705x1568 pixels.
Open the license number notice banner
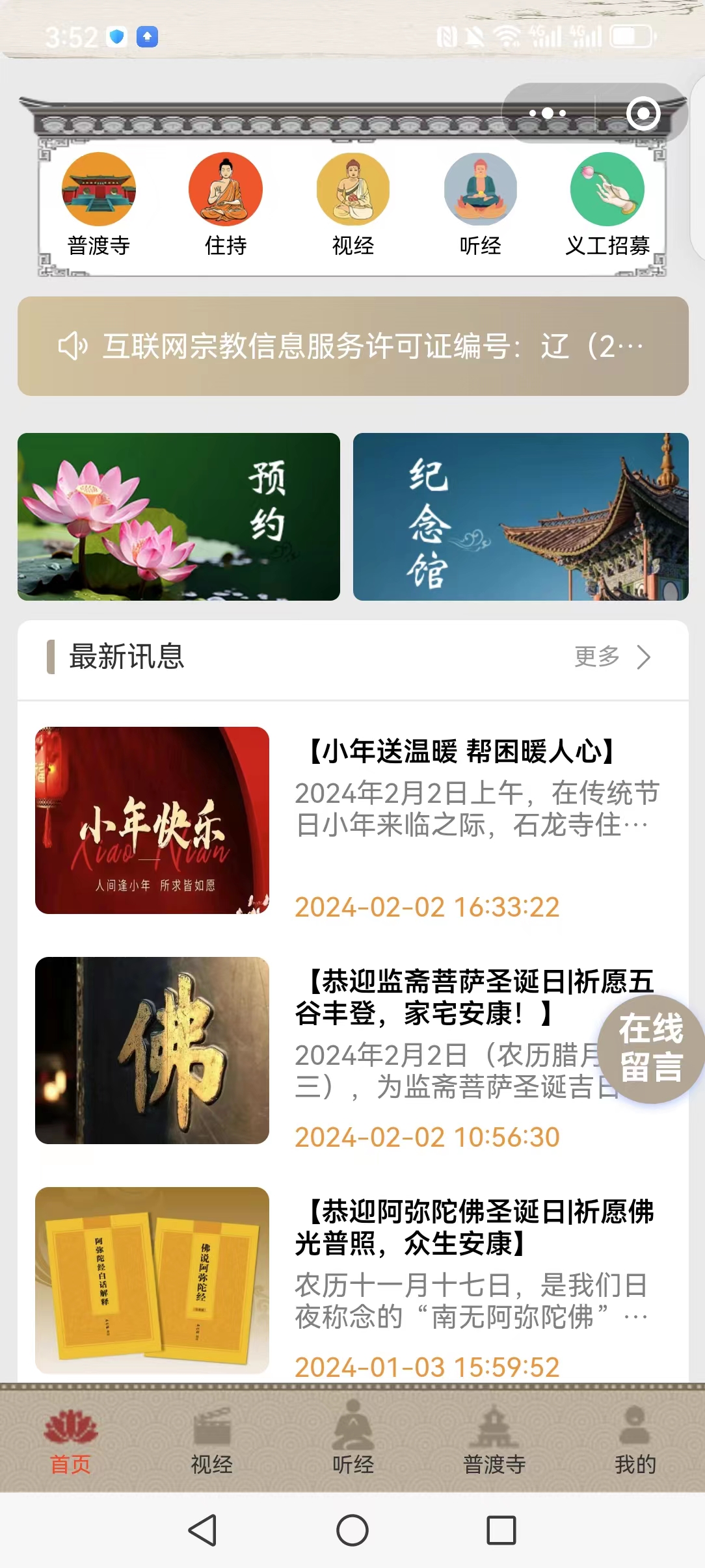(352, 346)
